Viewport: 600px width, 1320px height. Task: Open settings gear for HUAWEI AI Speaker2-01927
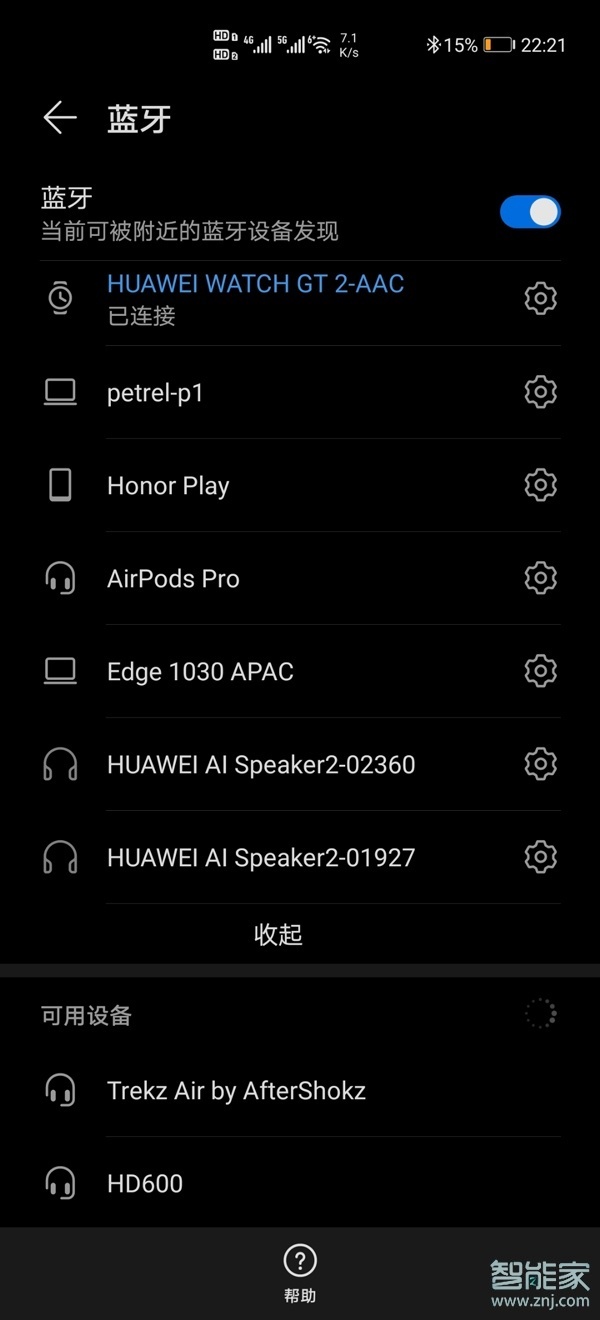pyautogui.click(x=540, y=857)
